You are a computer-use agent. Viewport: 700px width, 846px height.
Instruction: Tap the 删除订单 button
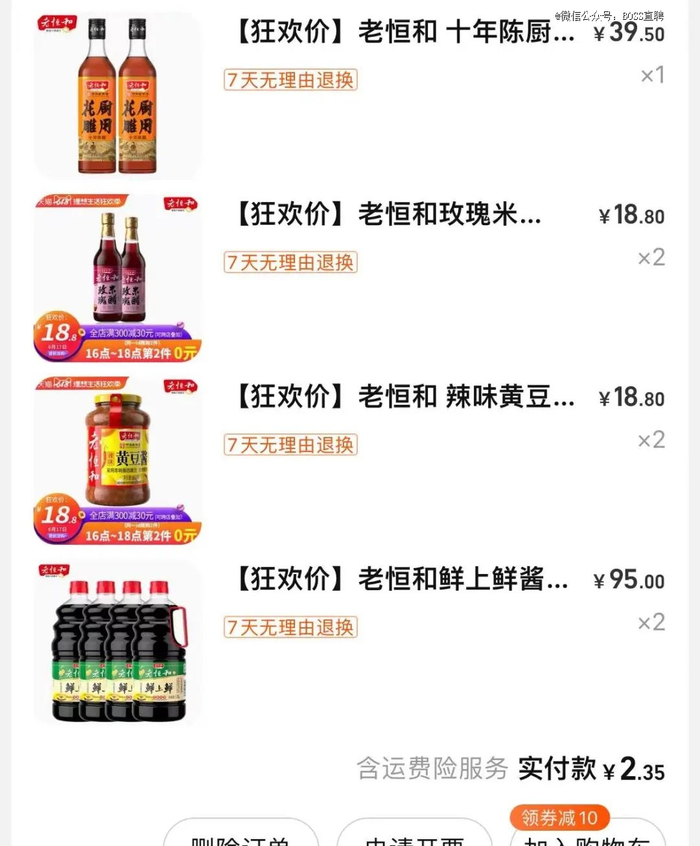pos(241,835)
